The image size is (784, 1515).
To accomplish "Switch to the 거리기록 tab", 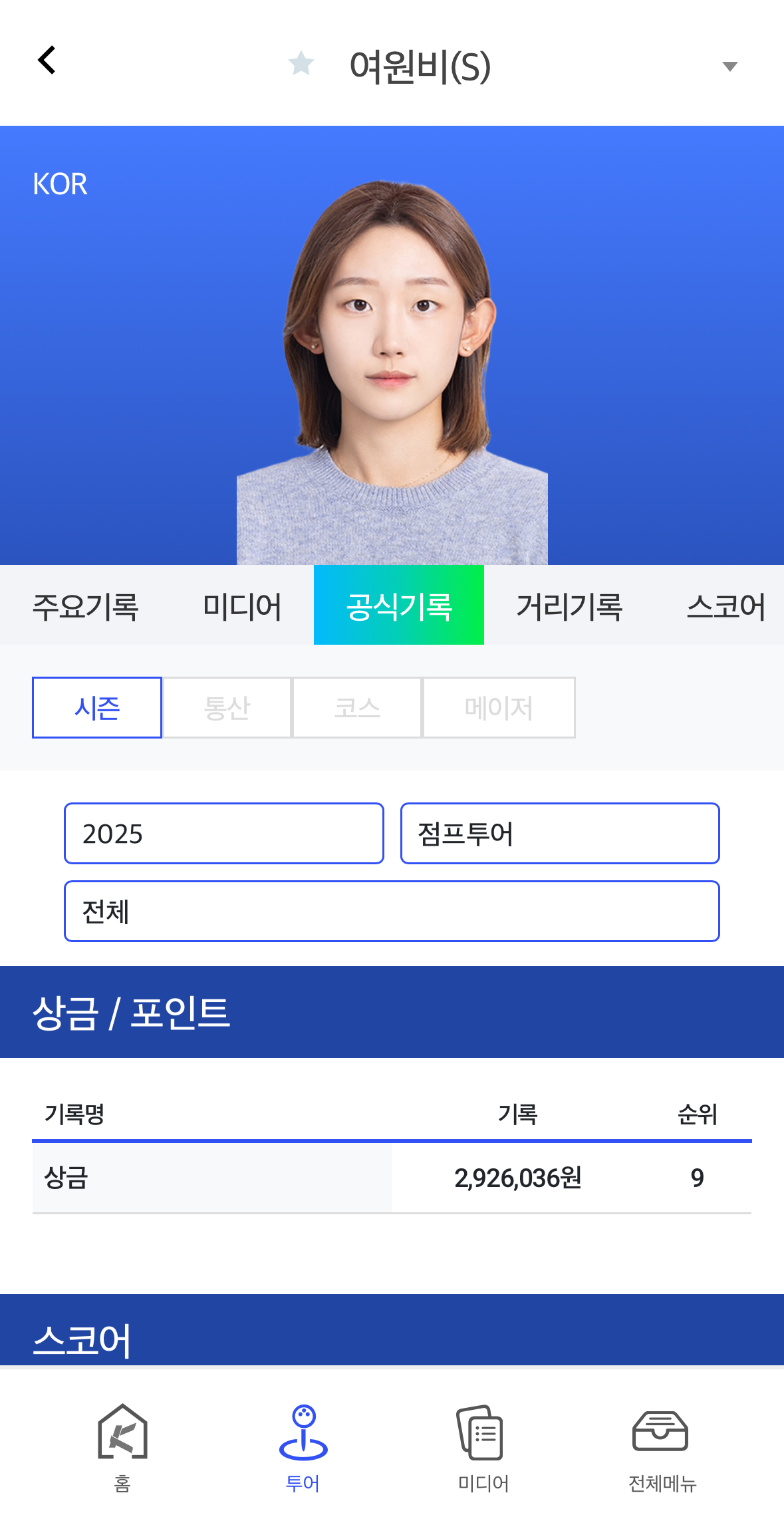I will [569, 605].
